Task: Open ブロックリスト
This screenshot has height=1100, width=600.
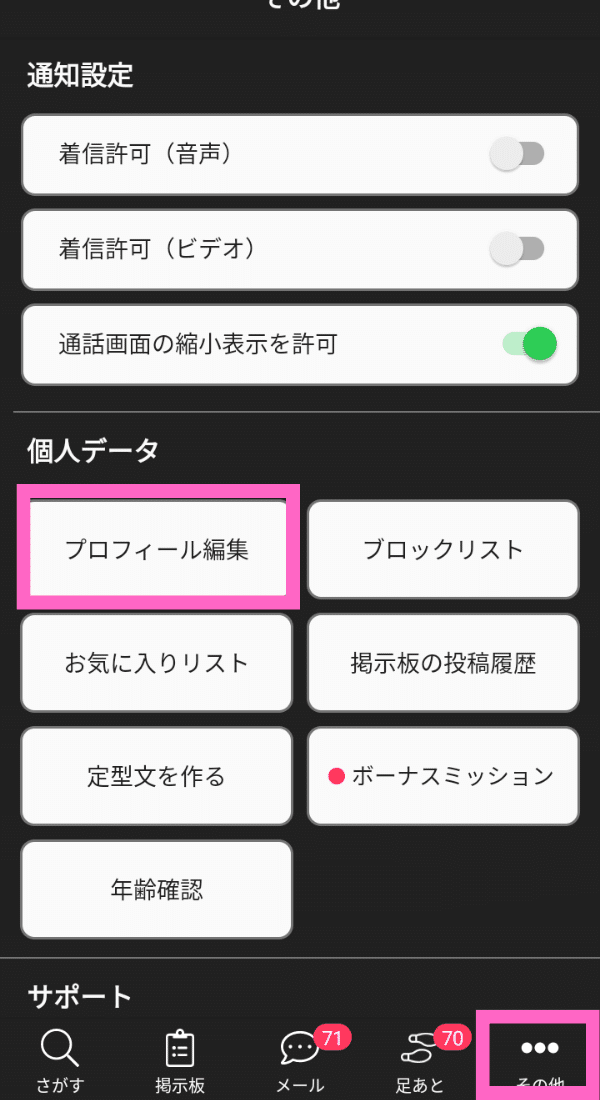Action: (x=444, y=549)
